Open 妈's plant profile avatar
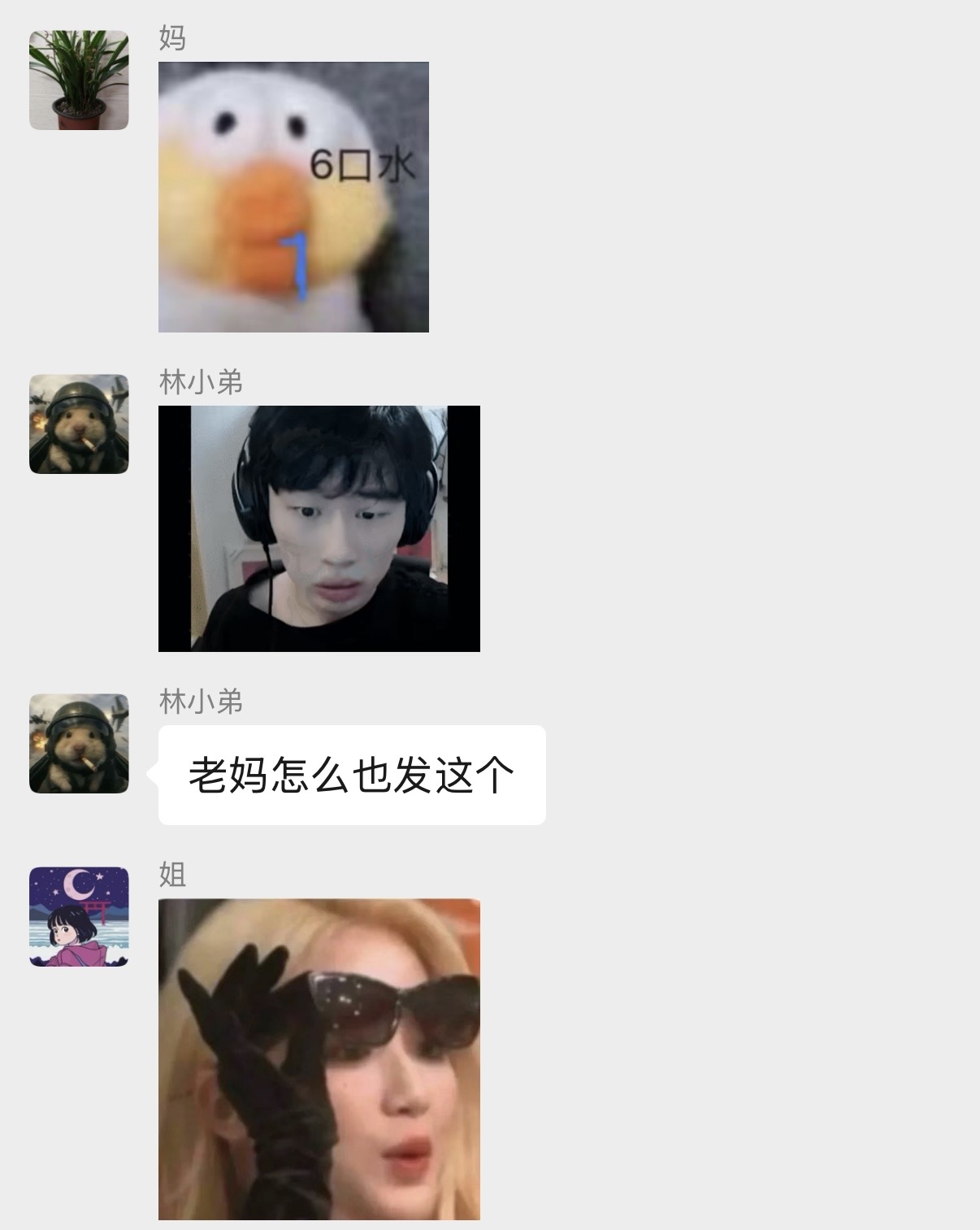 79,80
